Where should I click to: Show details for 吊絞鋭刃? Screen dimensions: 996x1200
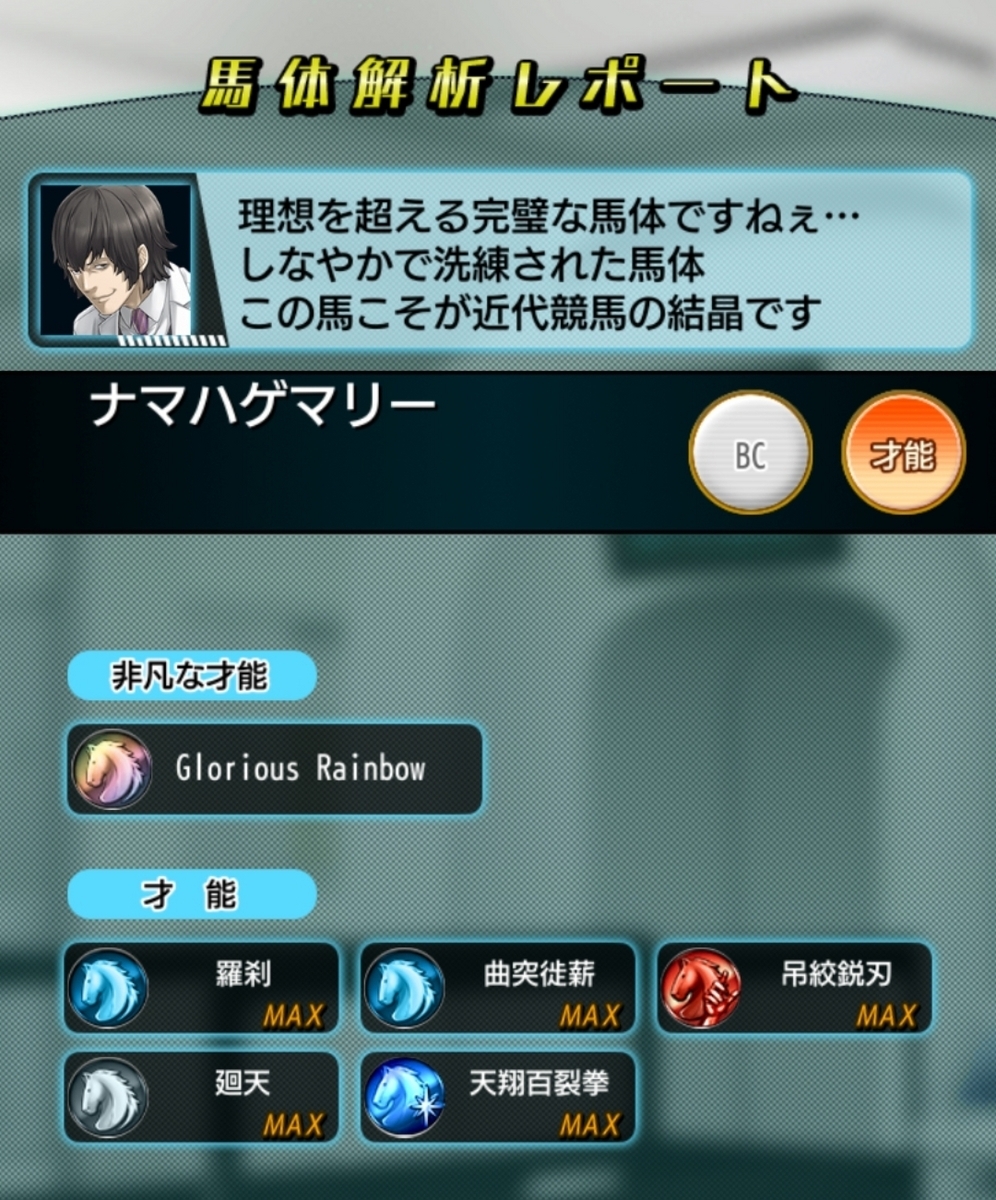tap(795, 987)
